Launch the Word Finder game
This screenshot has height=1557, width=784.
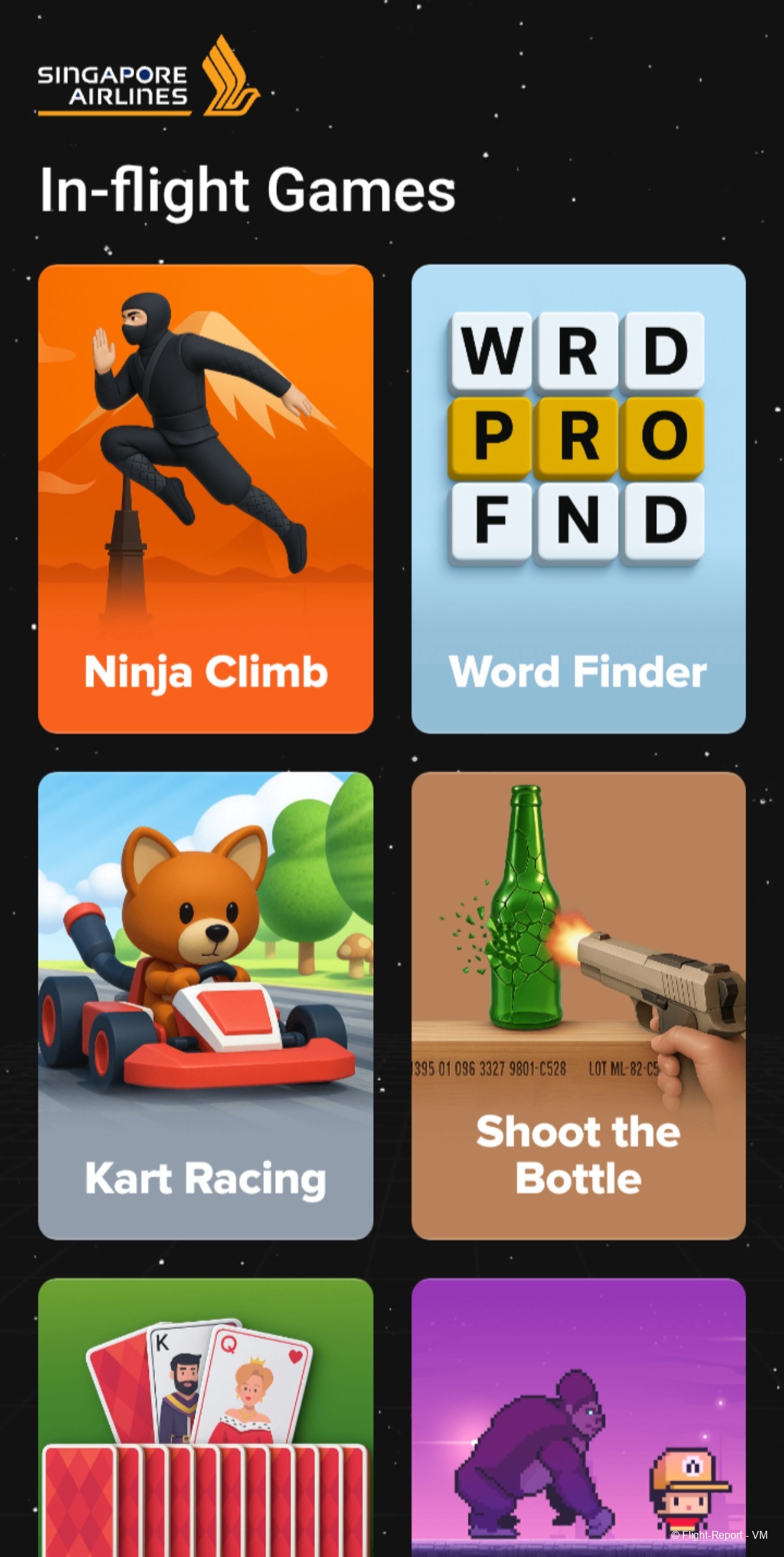coord(578,498)
